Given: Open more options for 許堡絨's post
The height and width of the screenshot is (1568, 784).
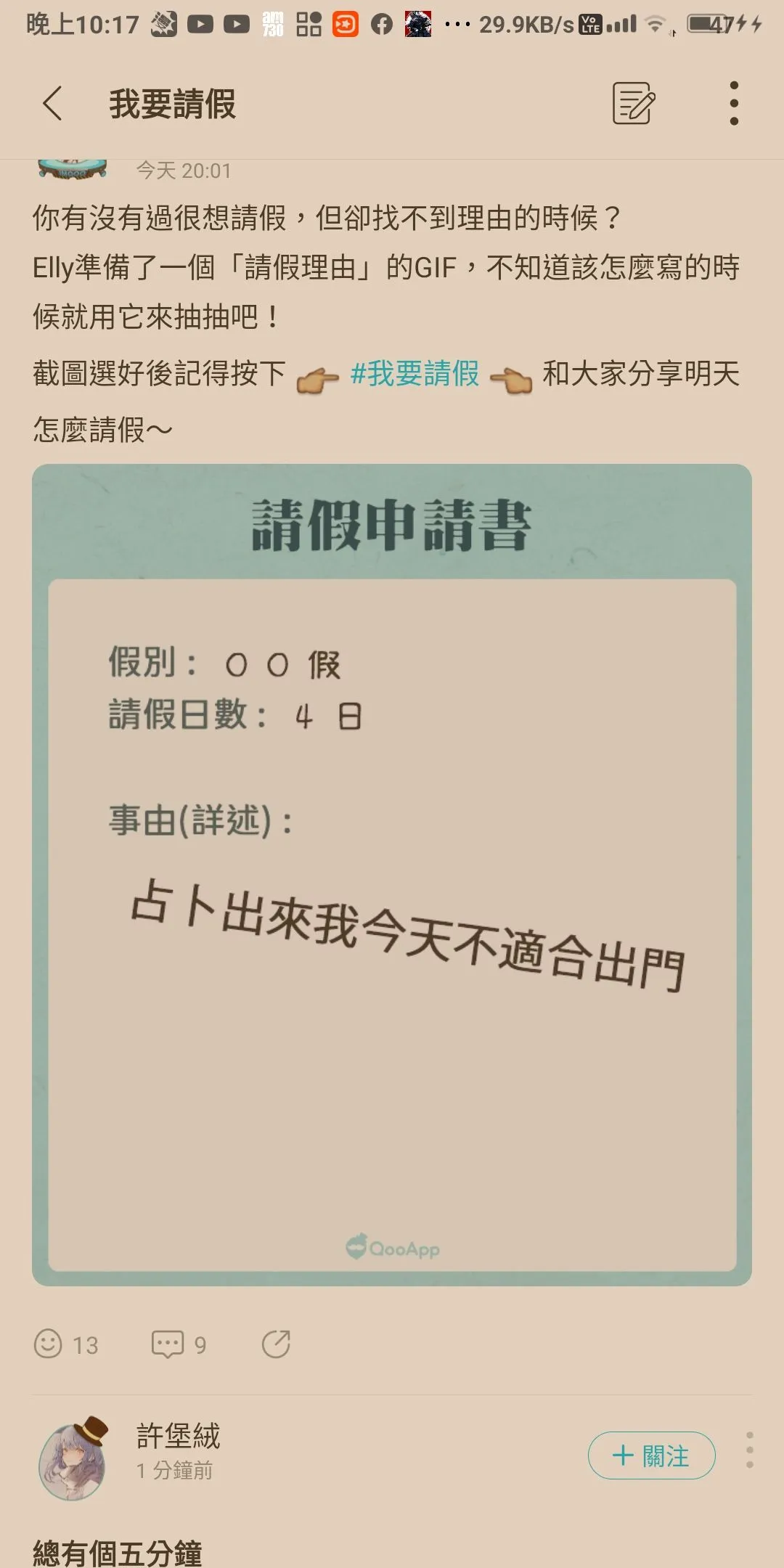Looking at the screenshot, I should tap(749, 1450).
